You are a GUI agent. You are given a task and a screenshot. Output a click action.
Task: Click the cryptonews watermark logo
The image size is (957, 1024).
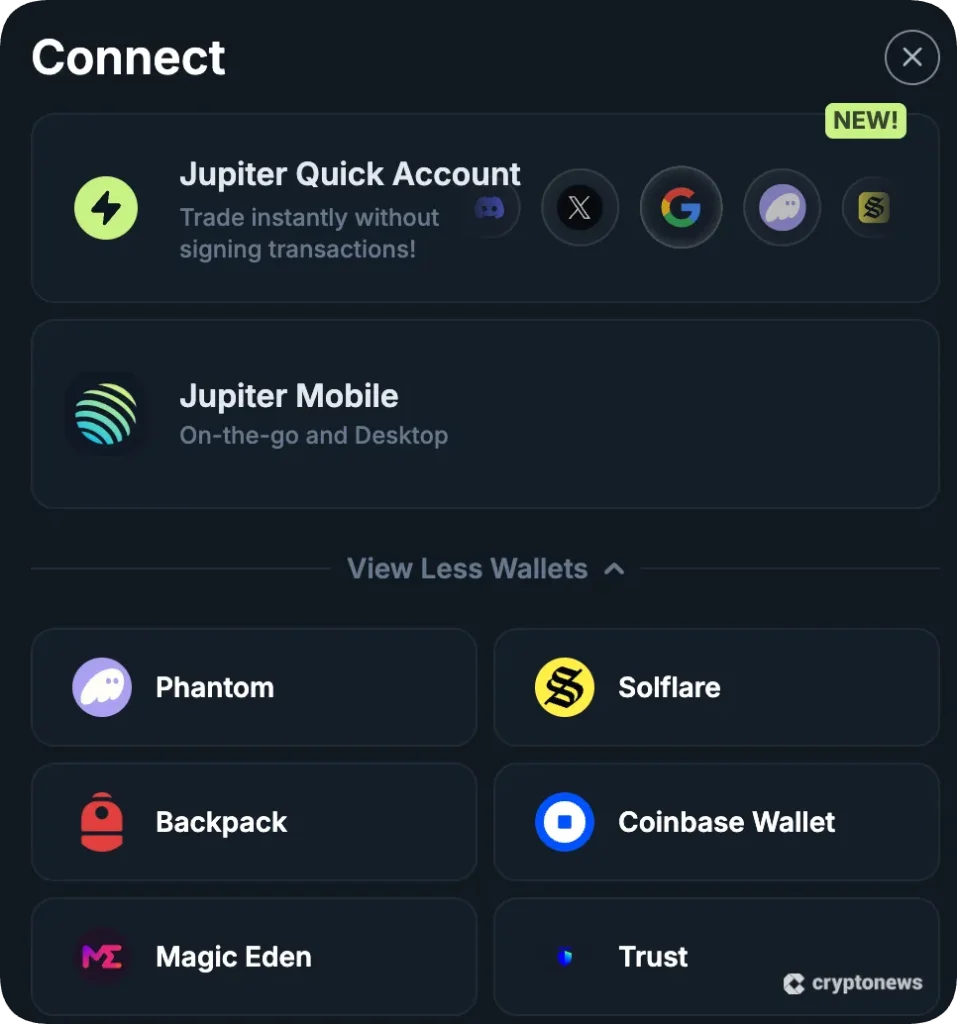(855, 983)
